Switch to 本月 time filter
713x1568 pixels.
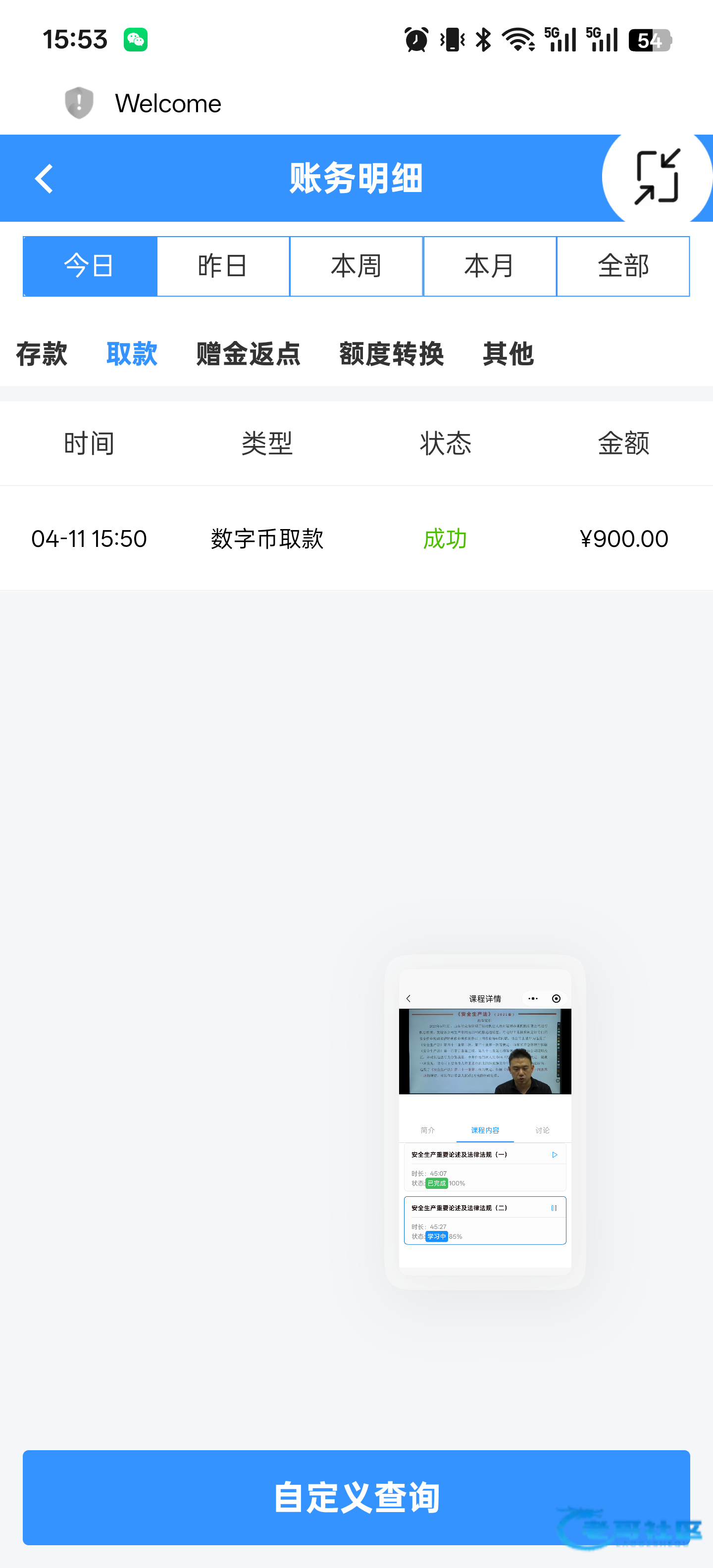click(x=490, y=266)
